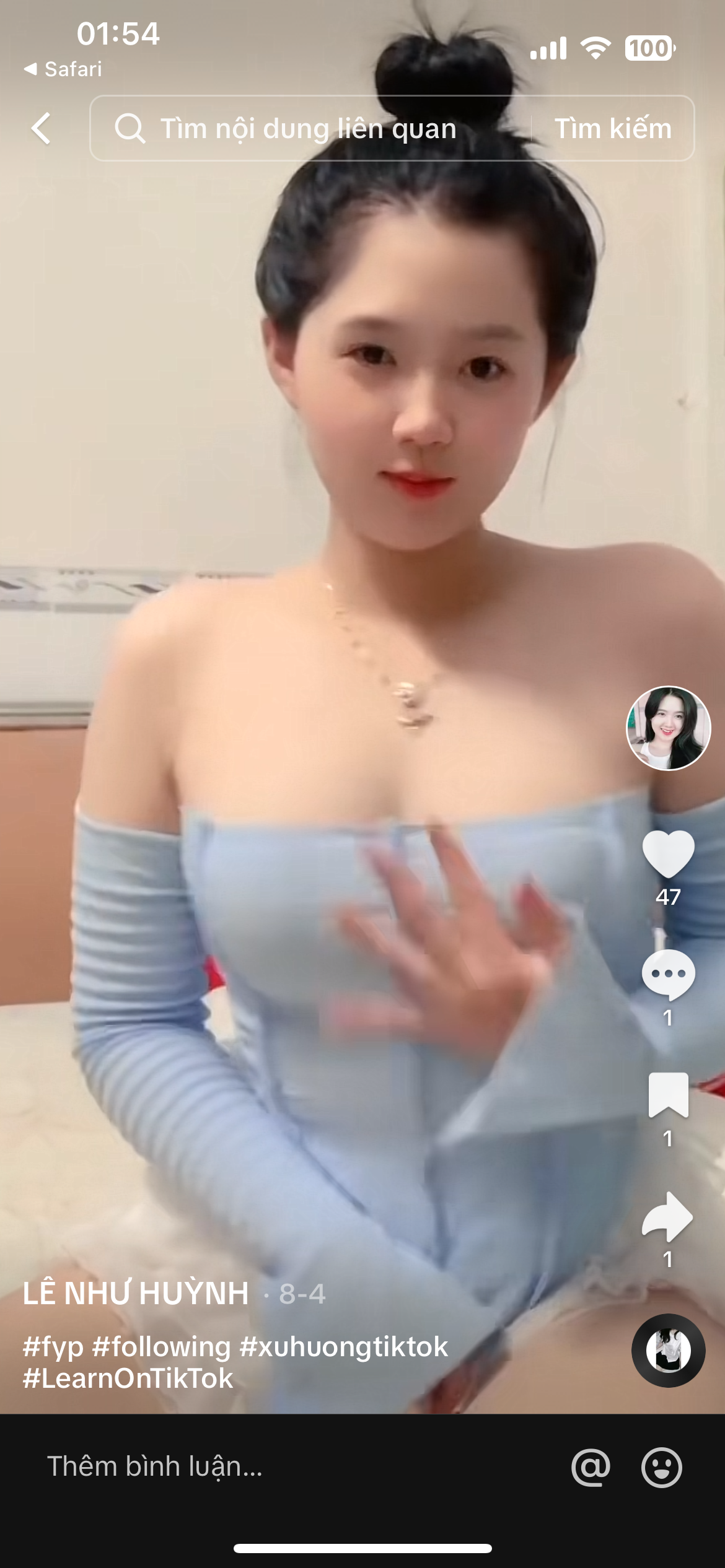Image resolution: width=725 pixels, height=1568 pixels.
Task: Open the spinning sound disc
Action: [x=668, y=1350]
